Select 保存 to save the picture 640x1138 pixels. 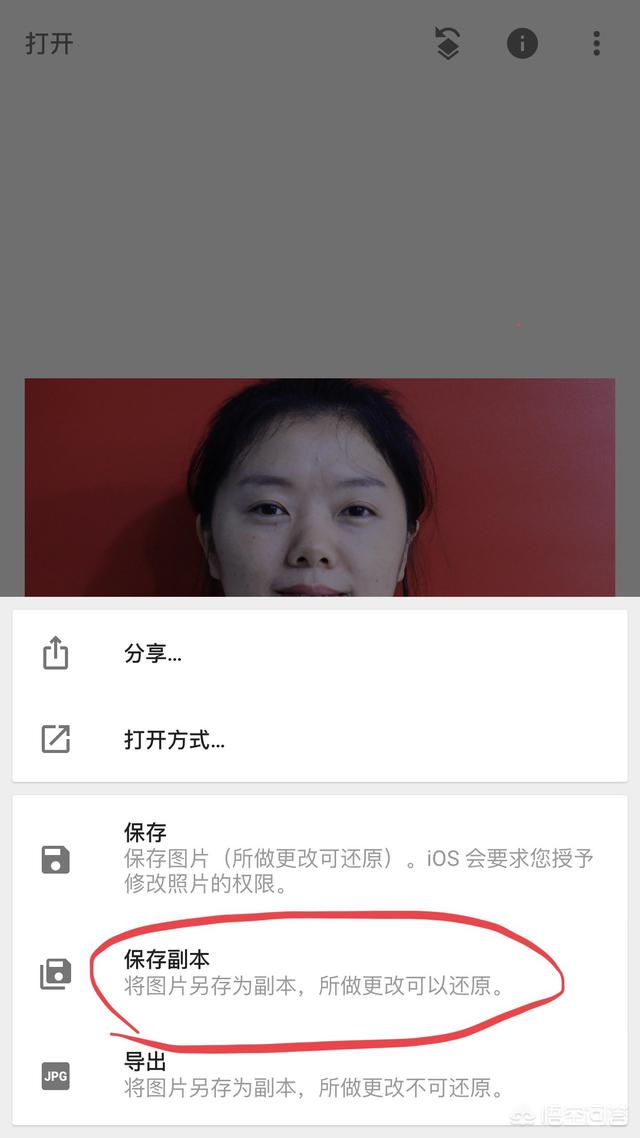point(145,833)
